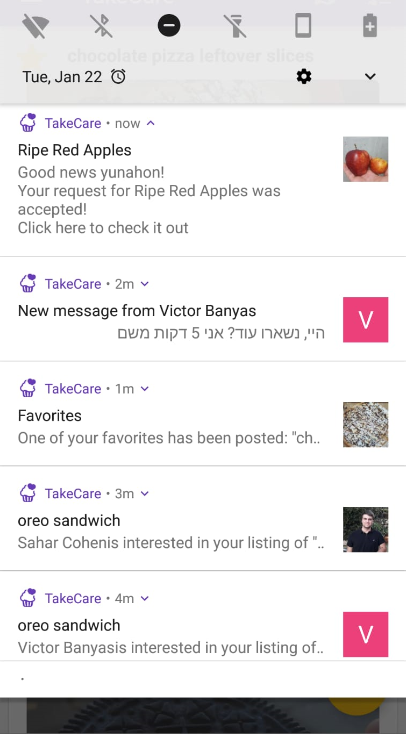Expand the Sahar Cohen notification
407x734 pixels.
tap(145, 493)
